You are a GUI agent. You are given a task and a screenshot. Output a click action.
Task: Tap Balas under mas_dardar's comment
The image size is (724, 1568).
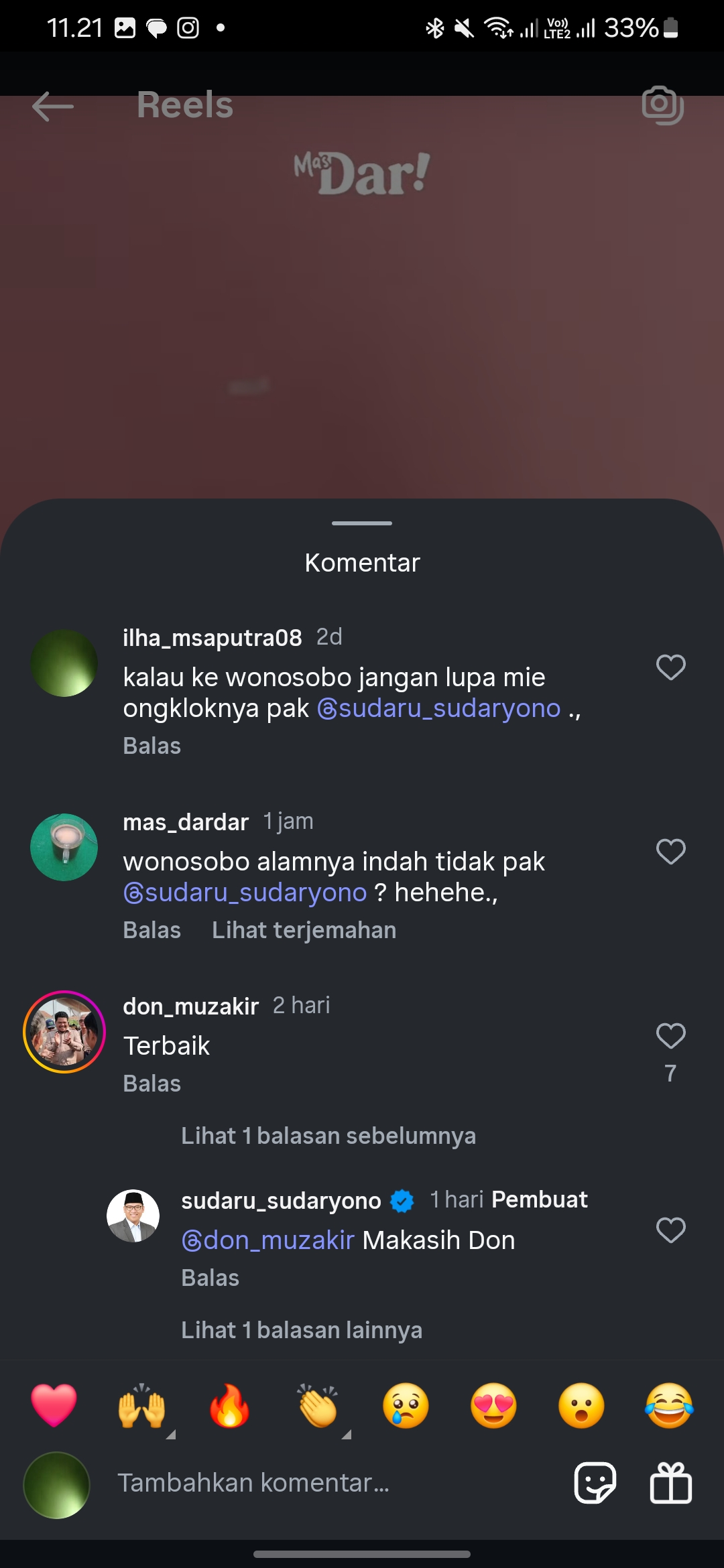click(152, 930)
